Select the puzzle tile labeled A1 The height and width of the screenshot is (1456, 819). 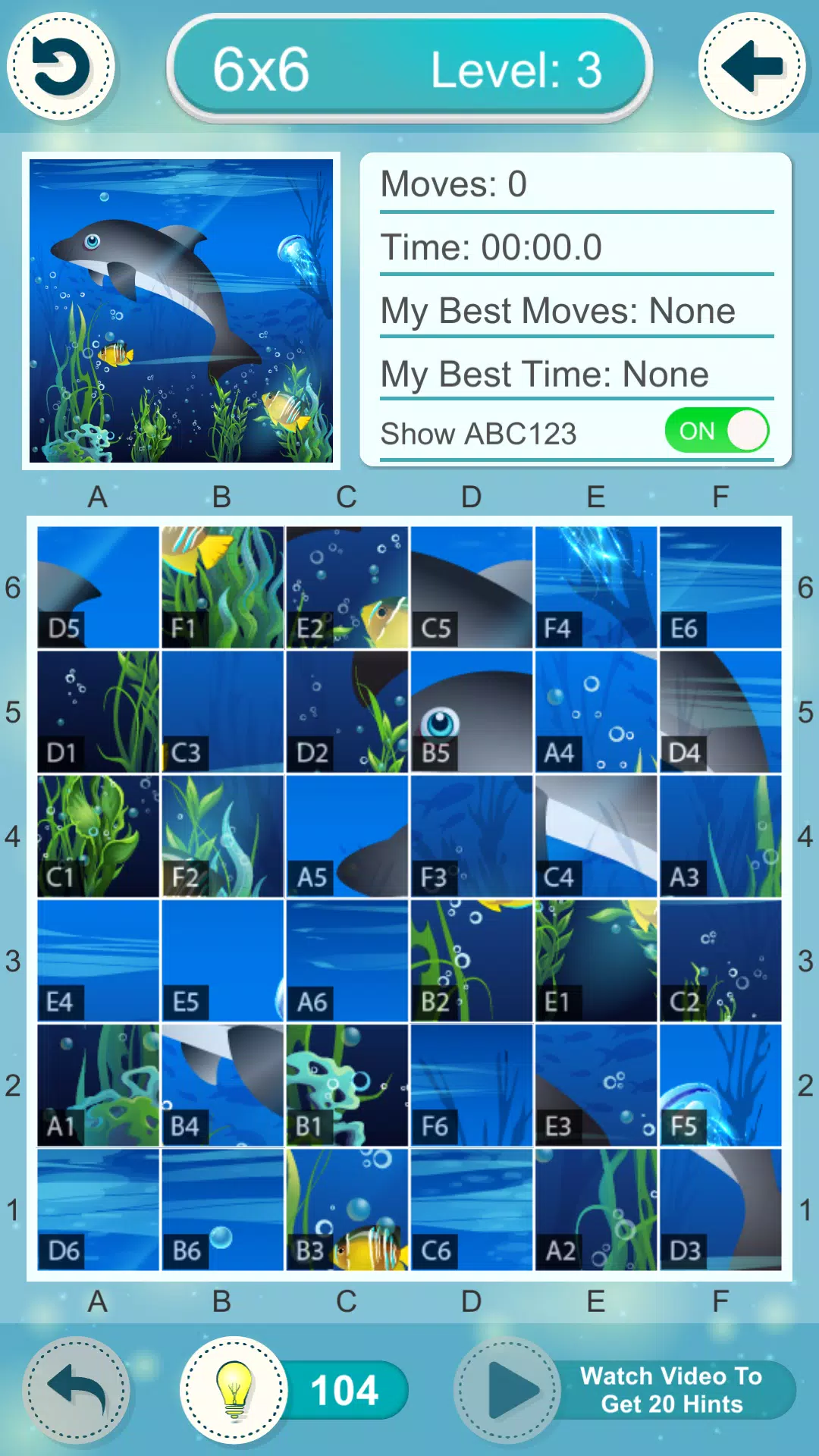pyautogui.click(x=99, y=1085)
